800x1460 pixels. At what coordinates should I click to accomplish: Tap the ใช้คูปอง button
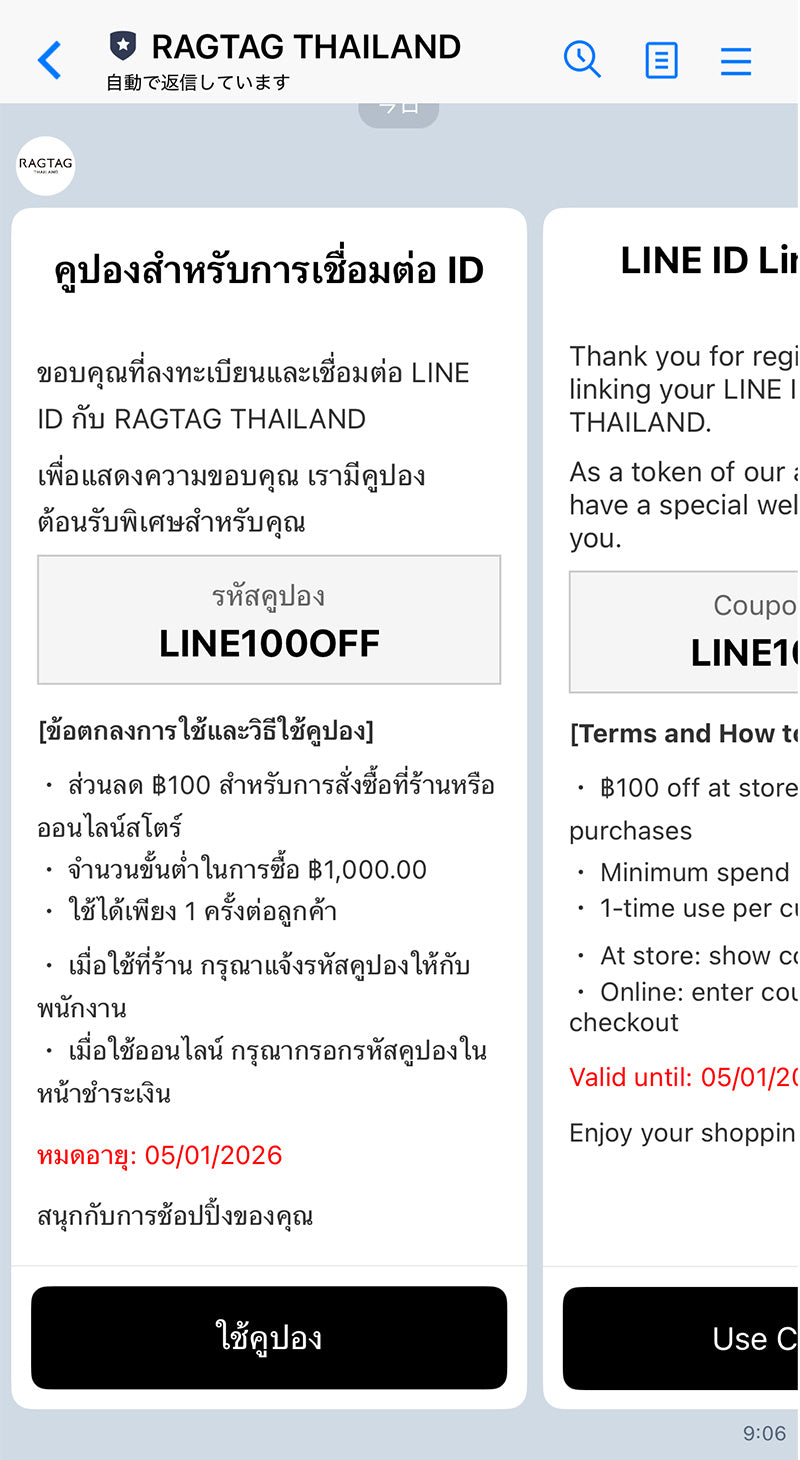coord(269,1337)
